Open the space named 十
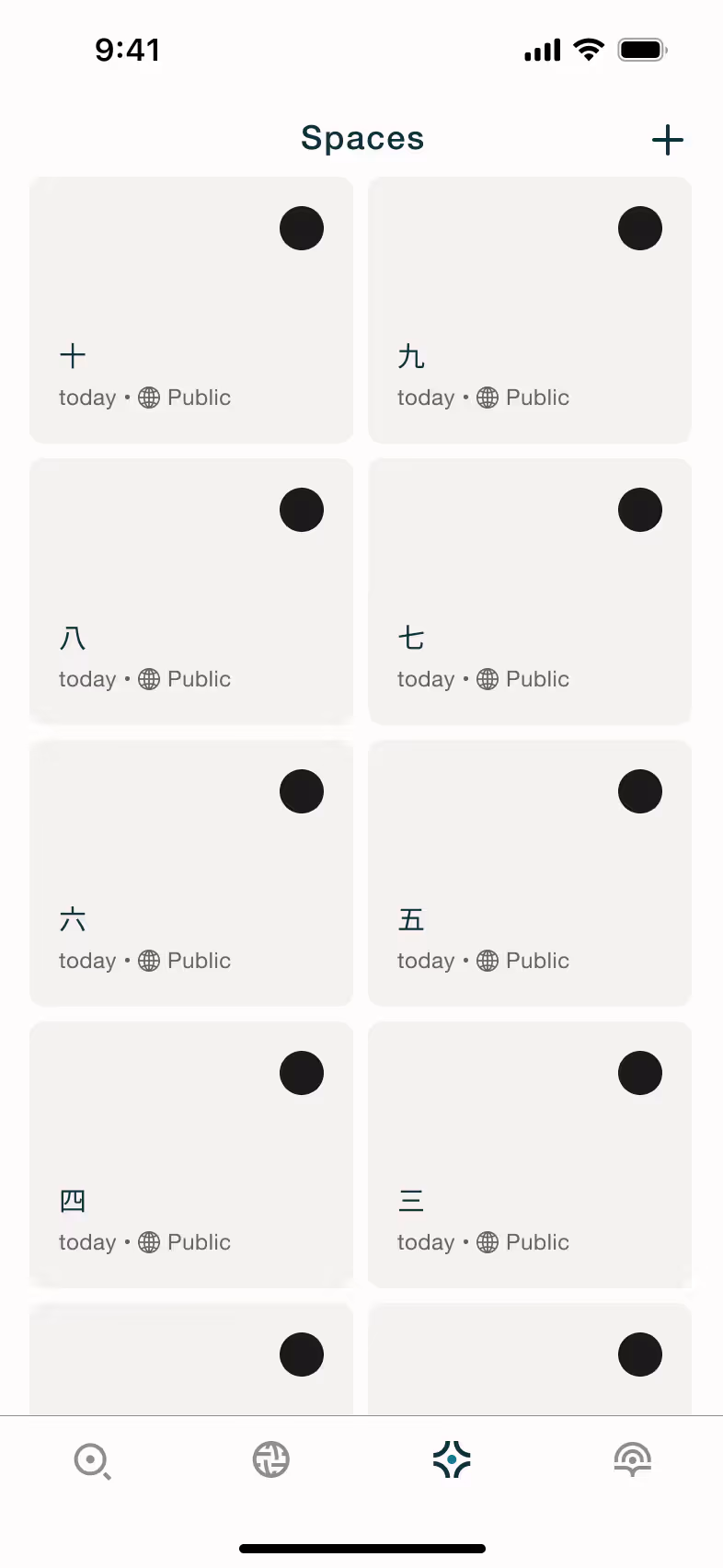 (191, 310)
